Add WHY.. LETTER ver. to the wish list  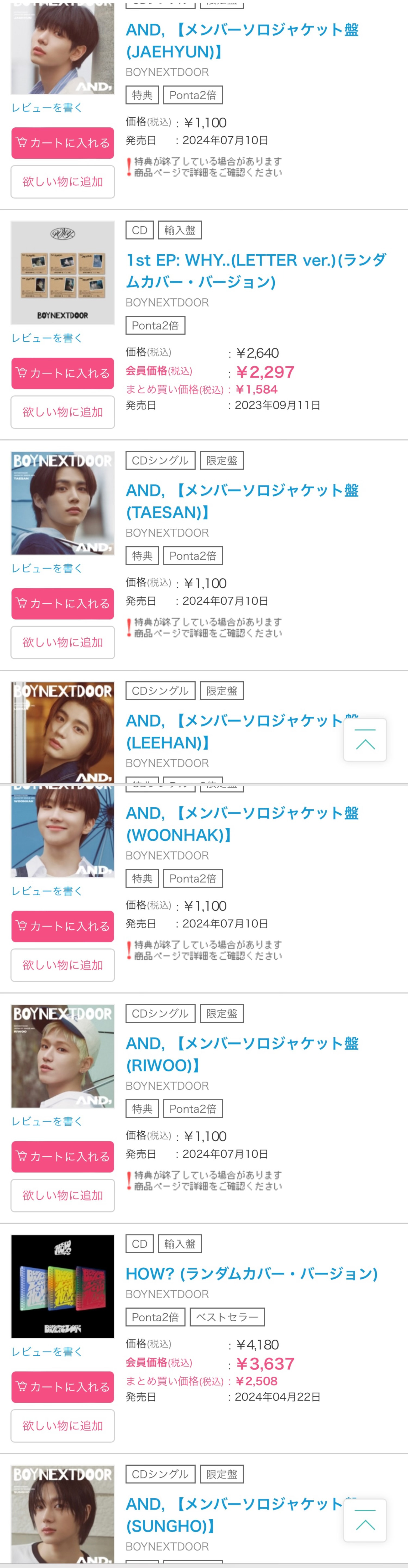click(x=63, y=412)
